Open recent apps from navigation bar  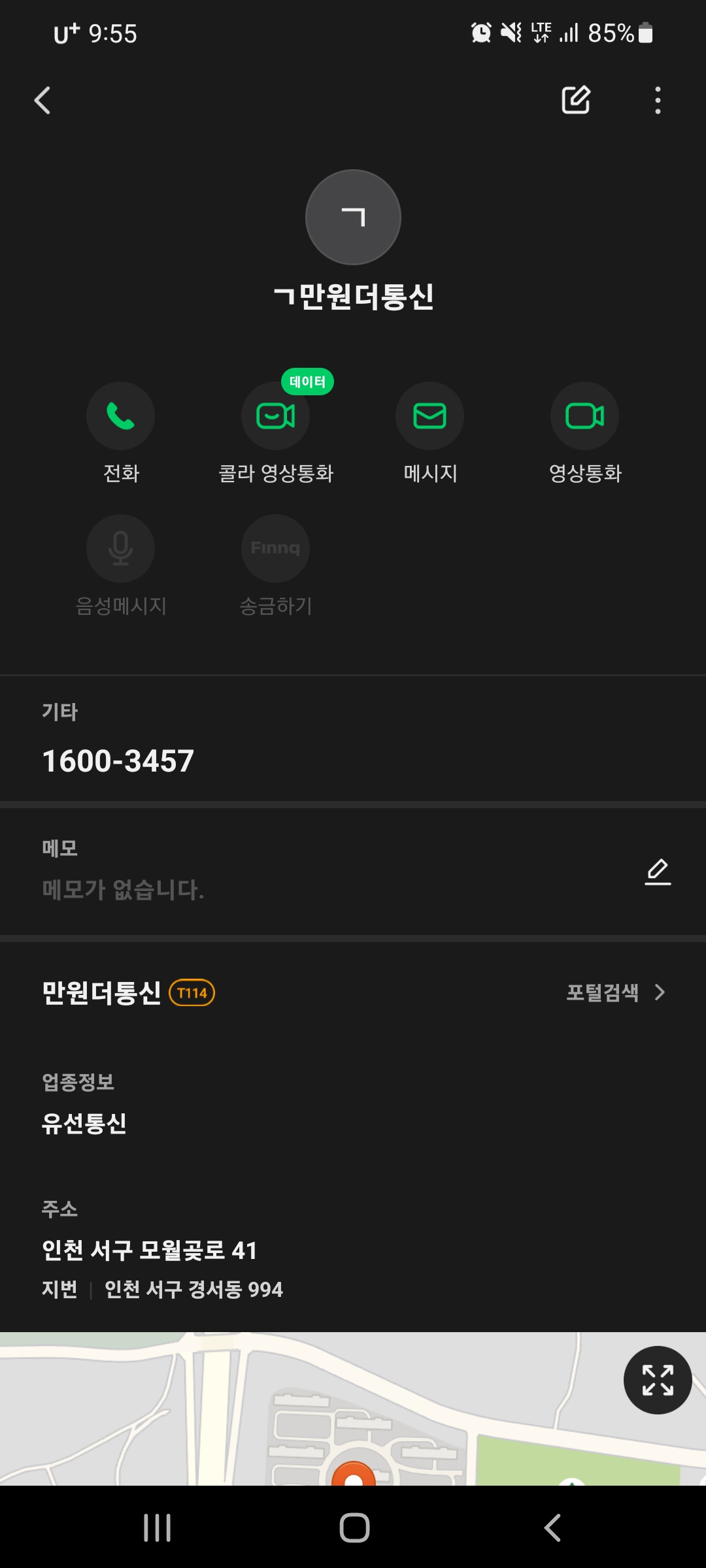(x=158, y=1527)
